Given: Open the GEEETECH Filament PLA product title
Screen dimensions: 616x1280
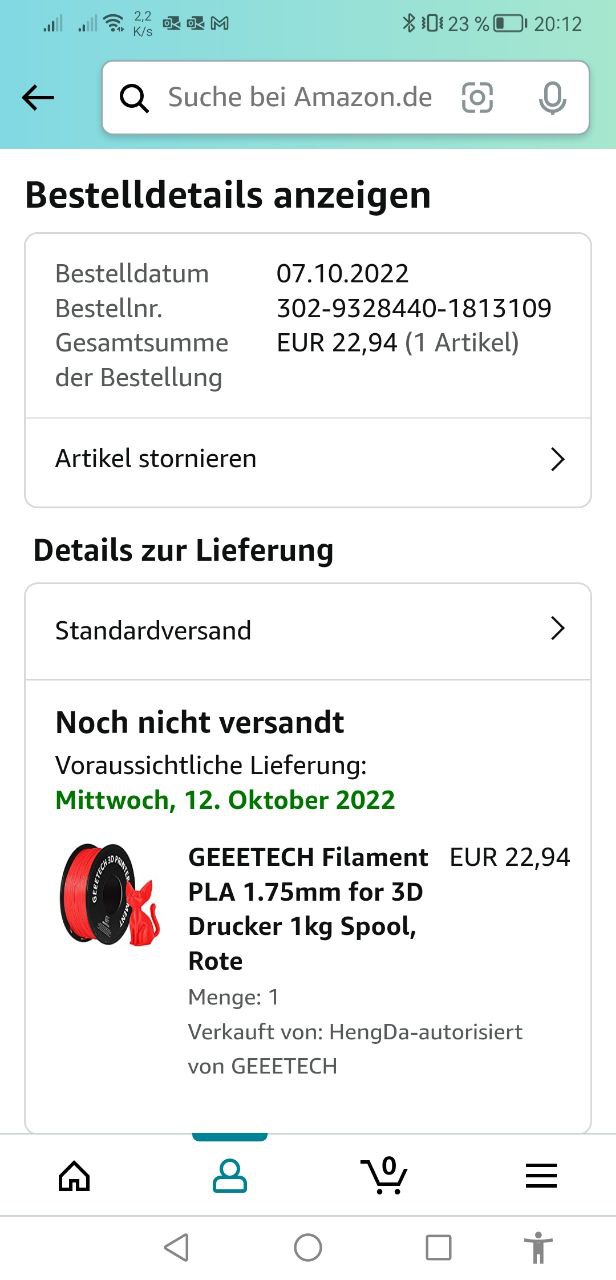Looking at the screenshot, I should (x=308, y=909).
